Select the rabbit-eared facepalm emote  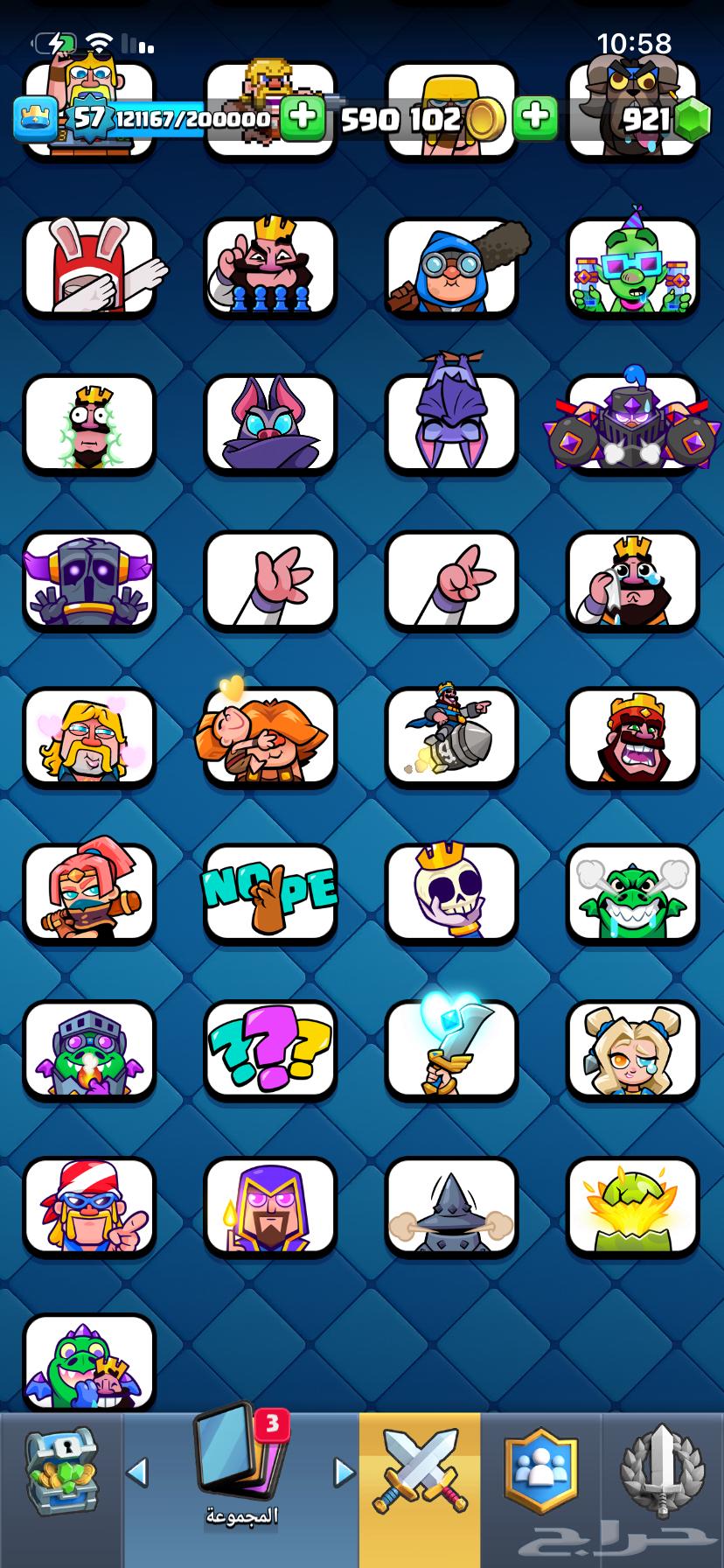click(89, 267)
